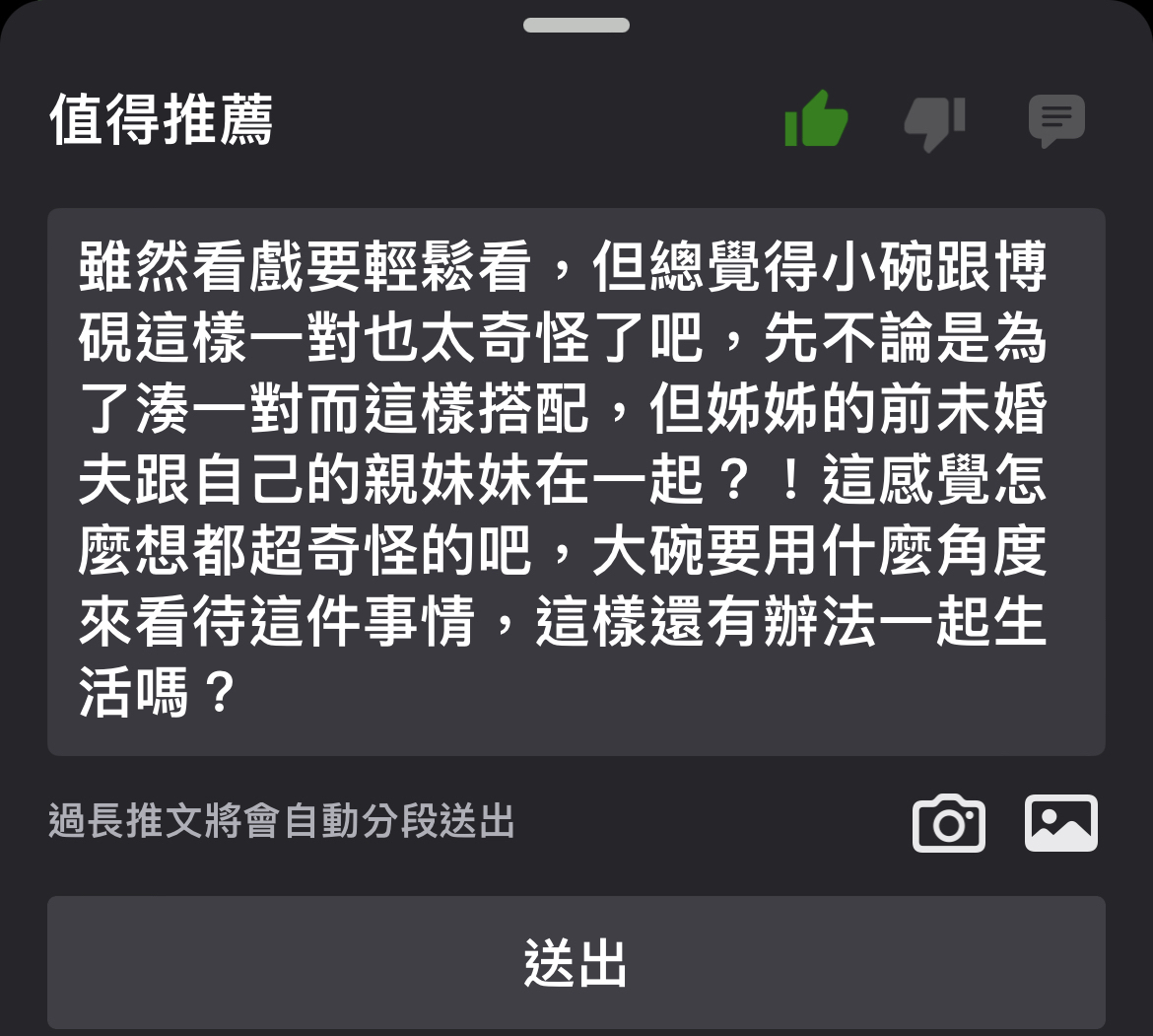Select the thumbs-up recommend icon

tap(816, 119)
